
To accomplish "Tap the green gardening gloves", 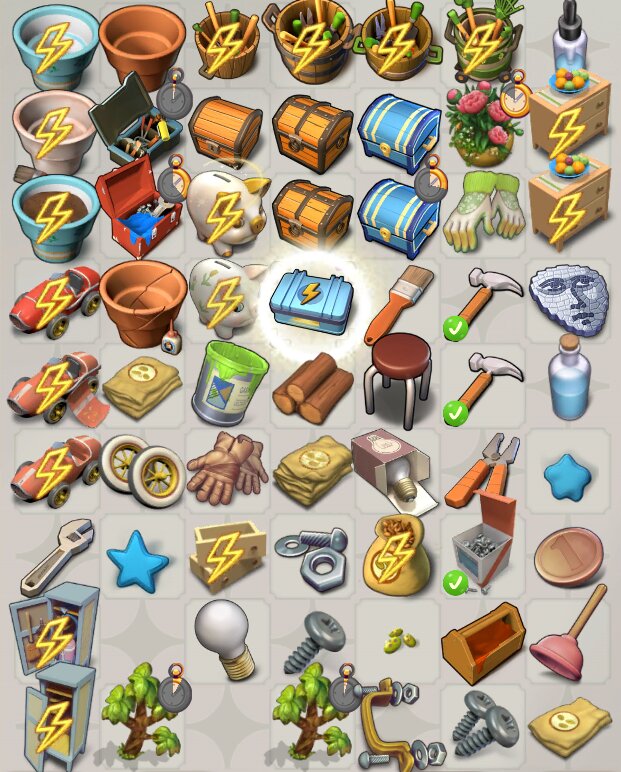I will [479, 212].
